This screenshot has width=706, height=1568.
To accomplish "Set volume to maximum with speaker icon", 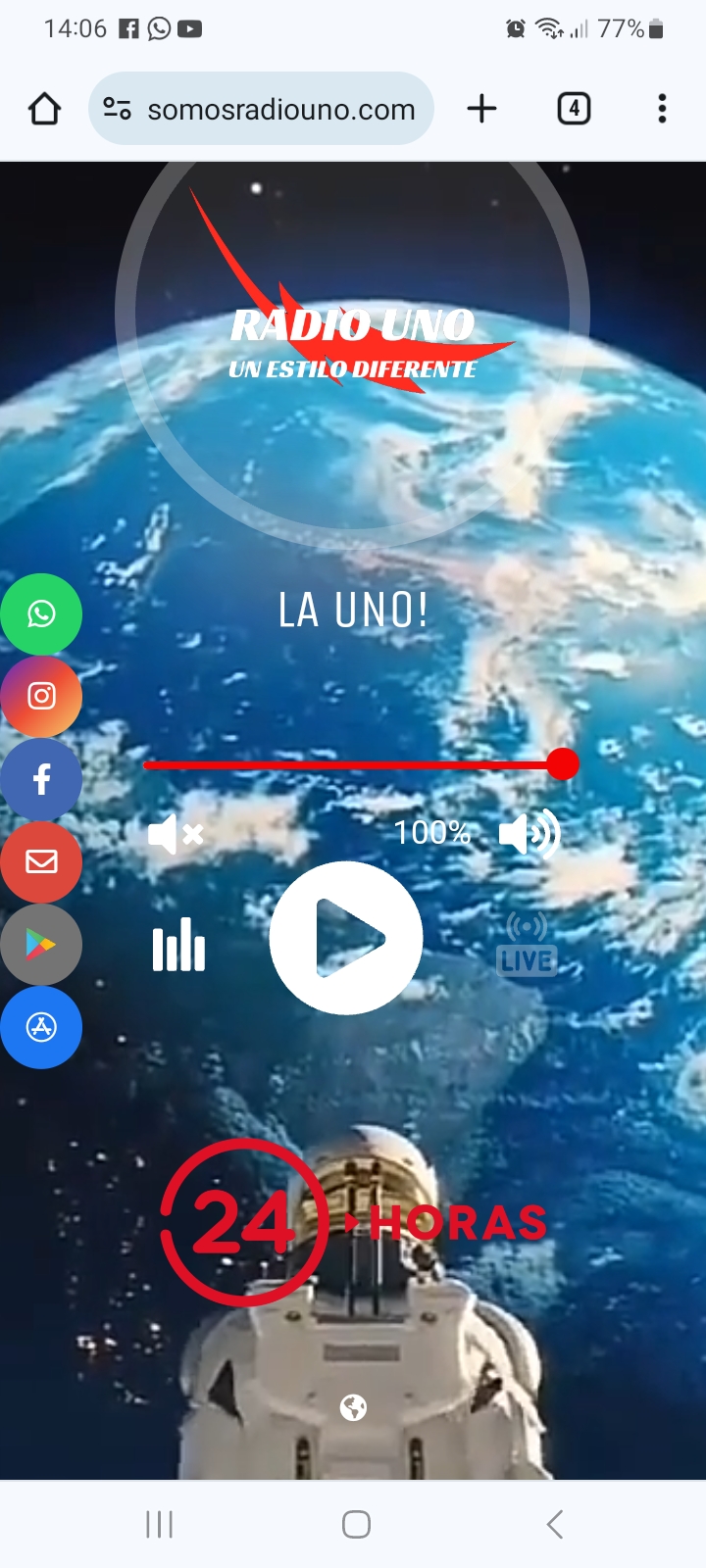I will pyautogui.click(x=529, y=833).
